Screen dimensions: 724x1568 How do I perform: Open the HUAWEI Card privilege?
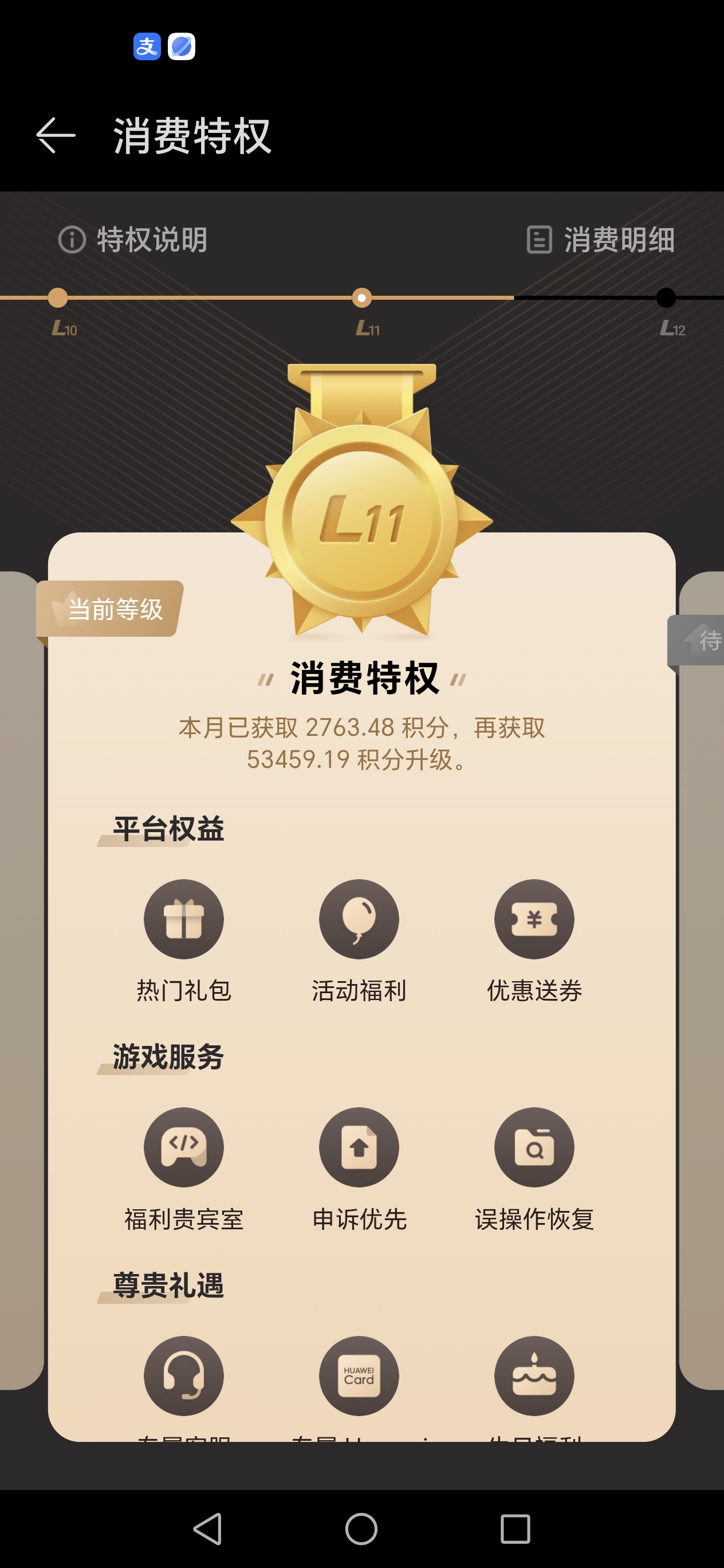(x=359, y=1375)
